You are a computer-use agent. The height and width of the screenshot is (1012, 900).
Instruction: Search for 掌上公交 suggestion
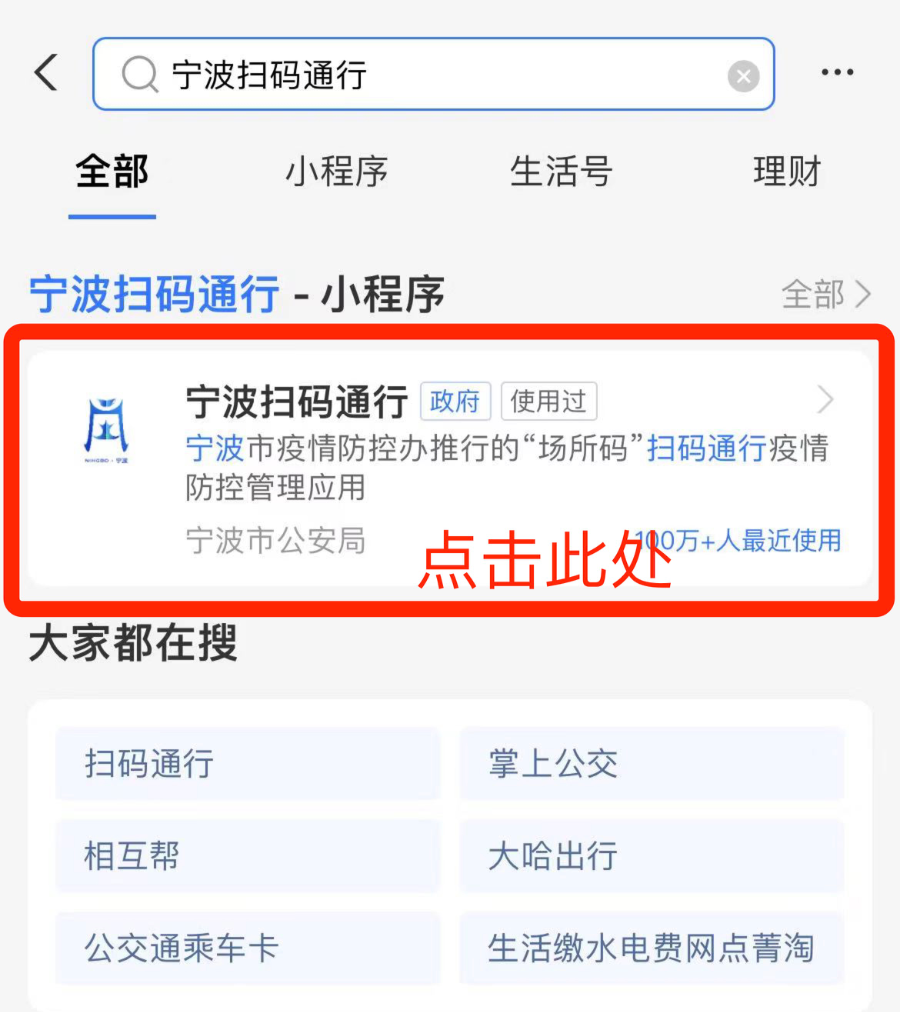tap(652, 764)
